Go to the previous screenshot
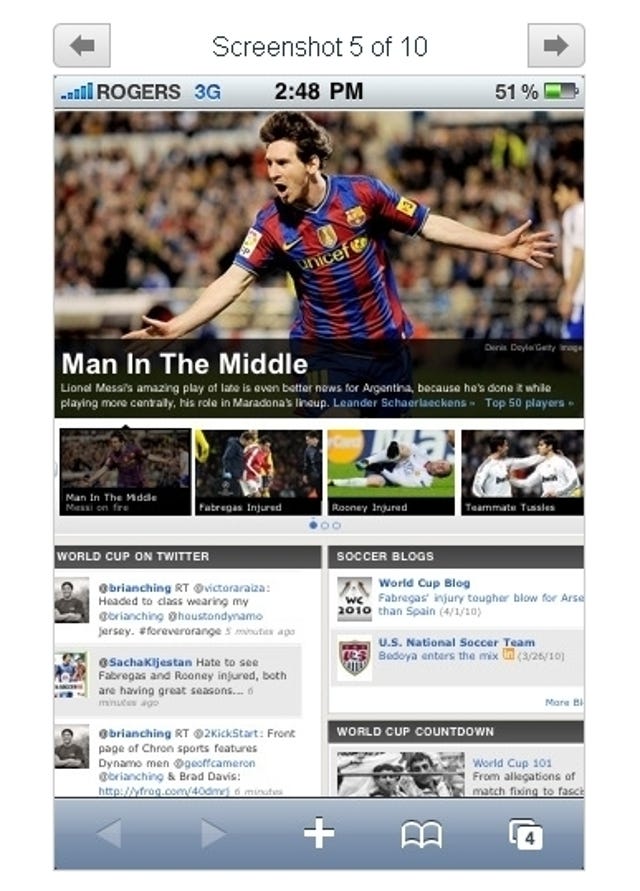This screenshot has width=640, height=891. click(82, 46)
